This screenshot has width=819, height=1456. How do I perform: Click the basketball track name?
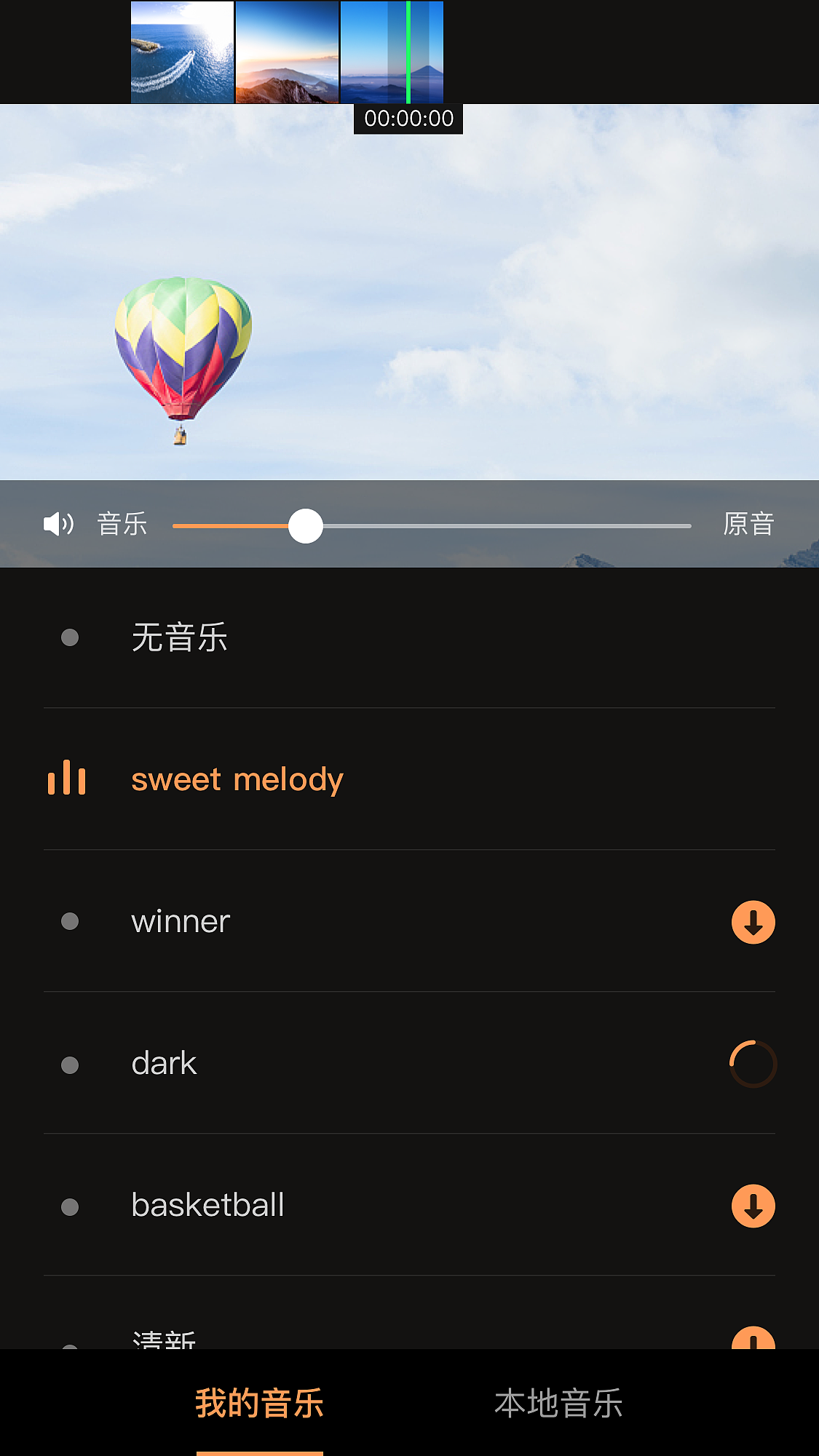(207, 1205)
